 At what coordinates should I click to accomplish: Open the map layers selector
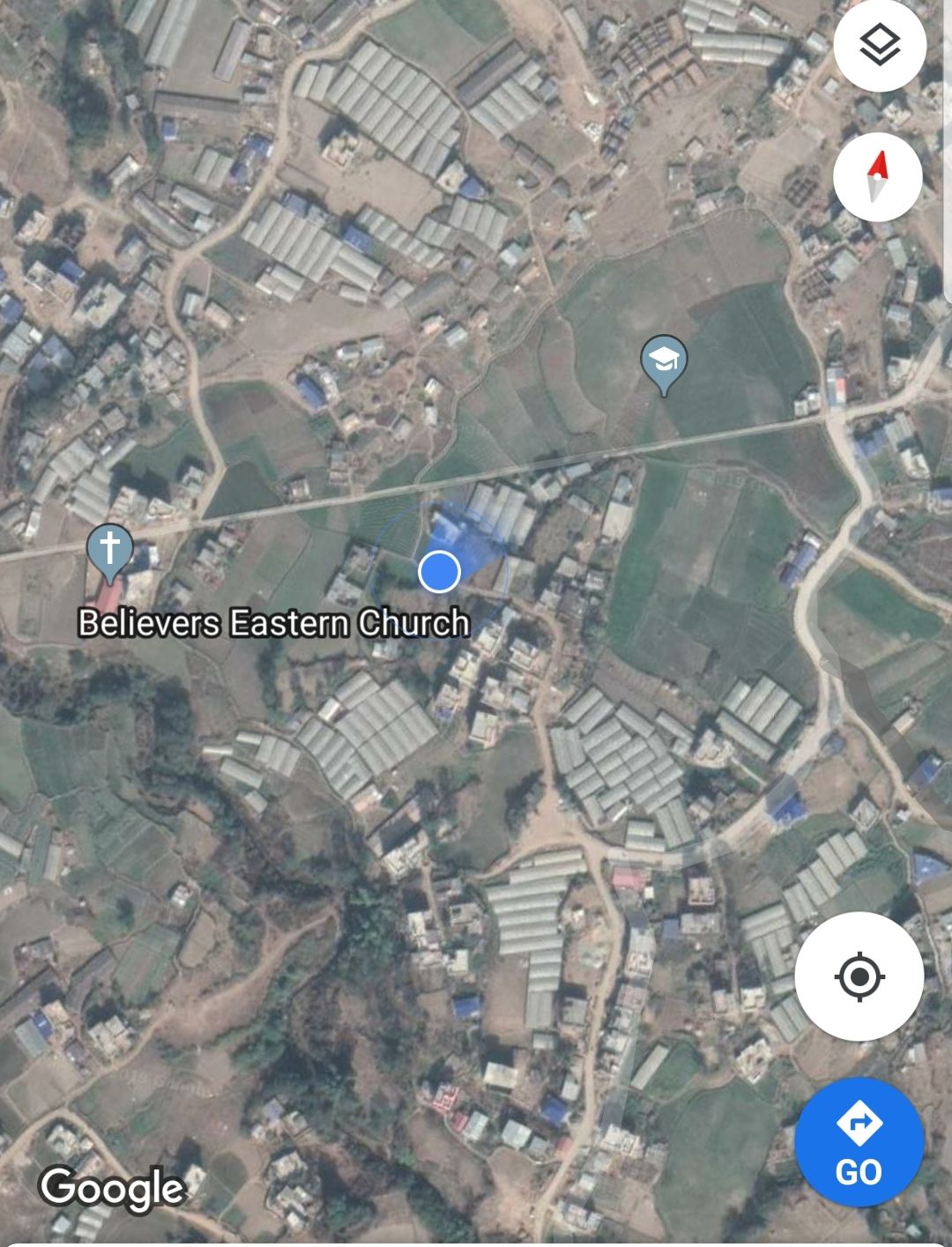[879, 46]
